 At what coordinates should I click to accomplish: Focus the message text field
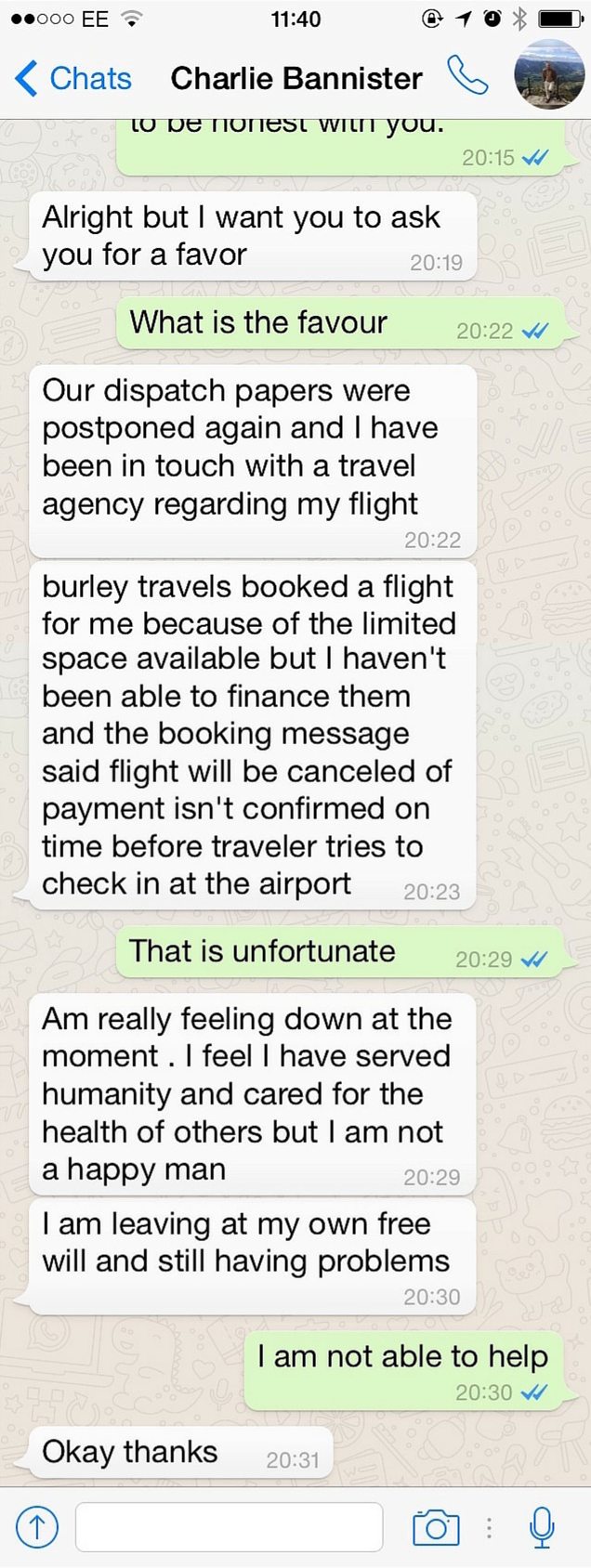pos(229,1526)
